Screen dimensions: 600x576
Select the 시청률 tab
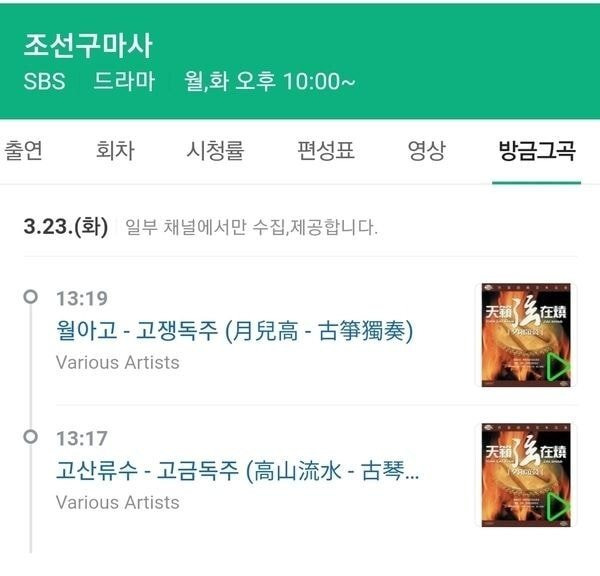(215, 152)
